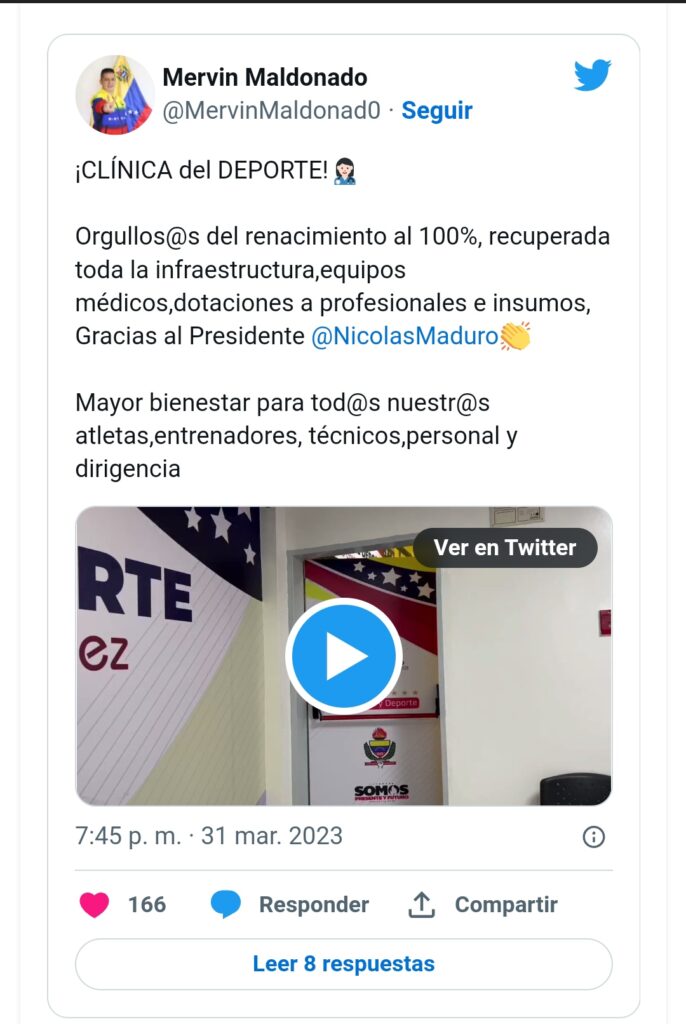The height and width of the screenshot is (1024, 686).
Task: Open the Twitter bird logo link
Action: click(x=592, y=75)
